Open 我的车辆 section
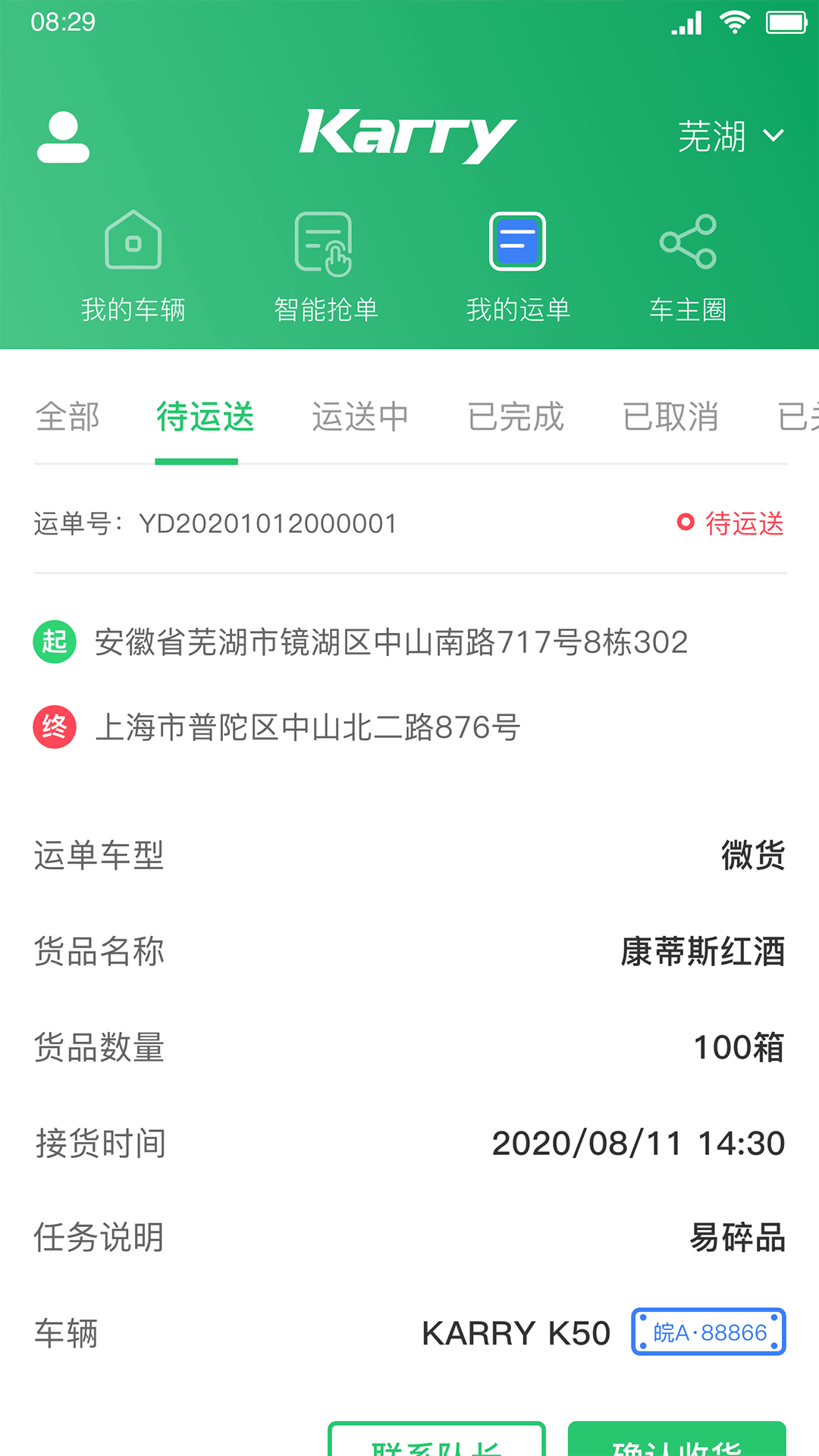The width and height of the screenshot is (819, 1456). 133,265
